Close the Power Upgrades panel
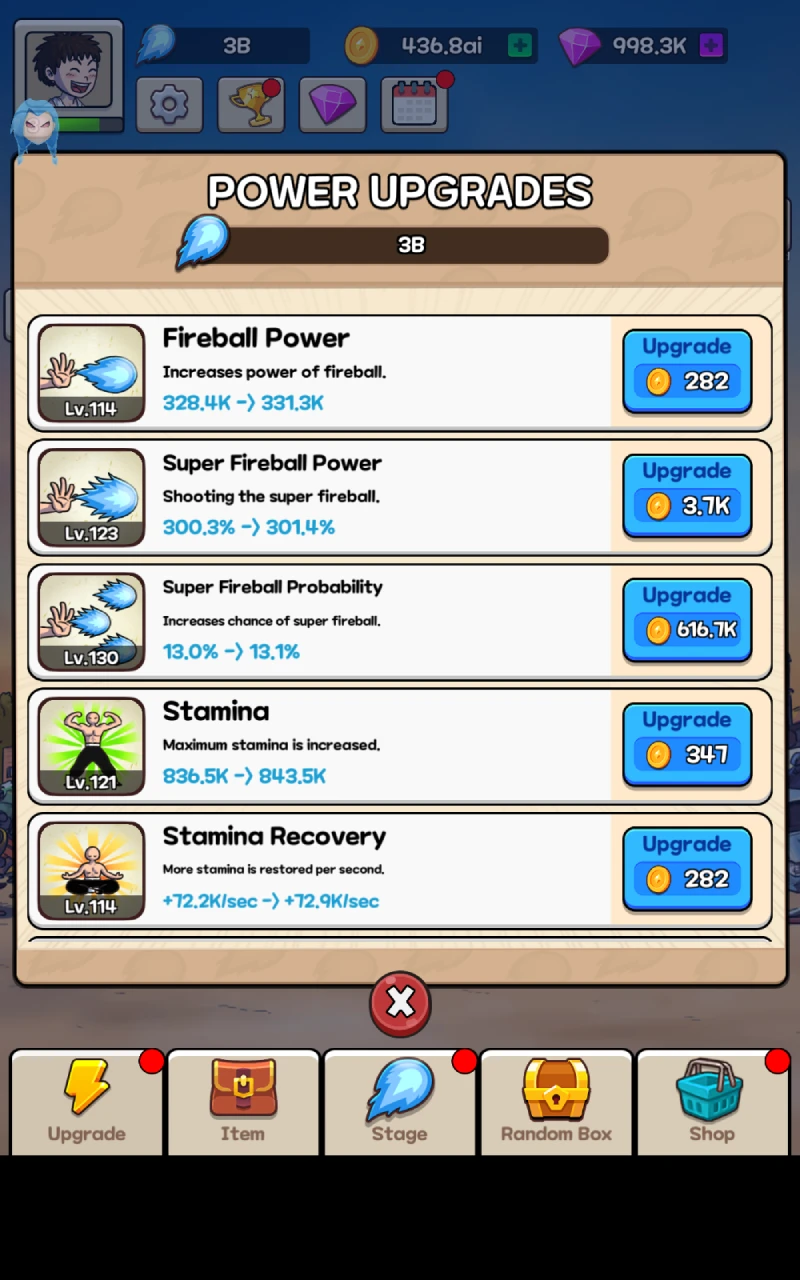800x1280 pixels. click(x=400, y=1003)
